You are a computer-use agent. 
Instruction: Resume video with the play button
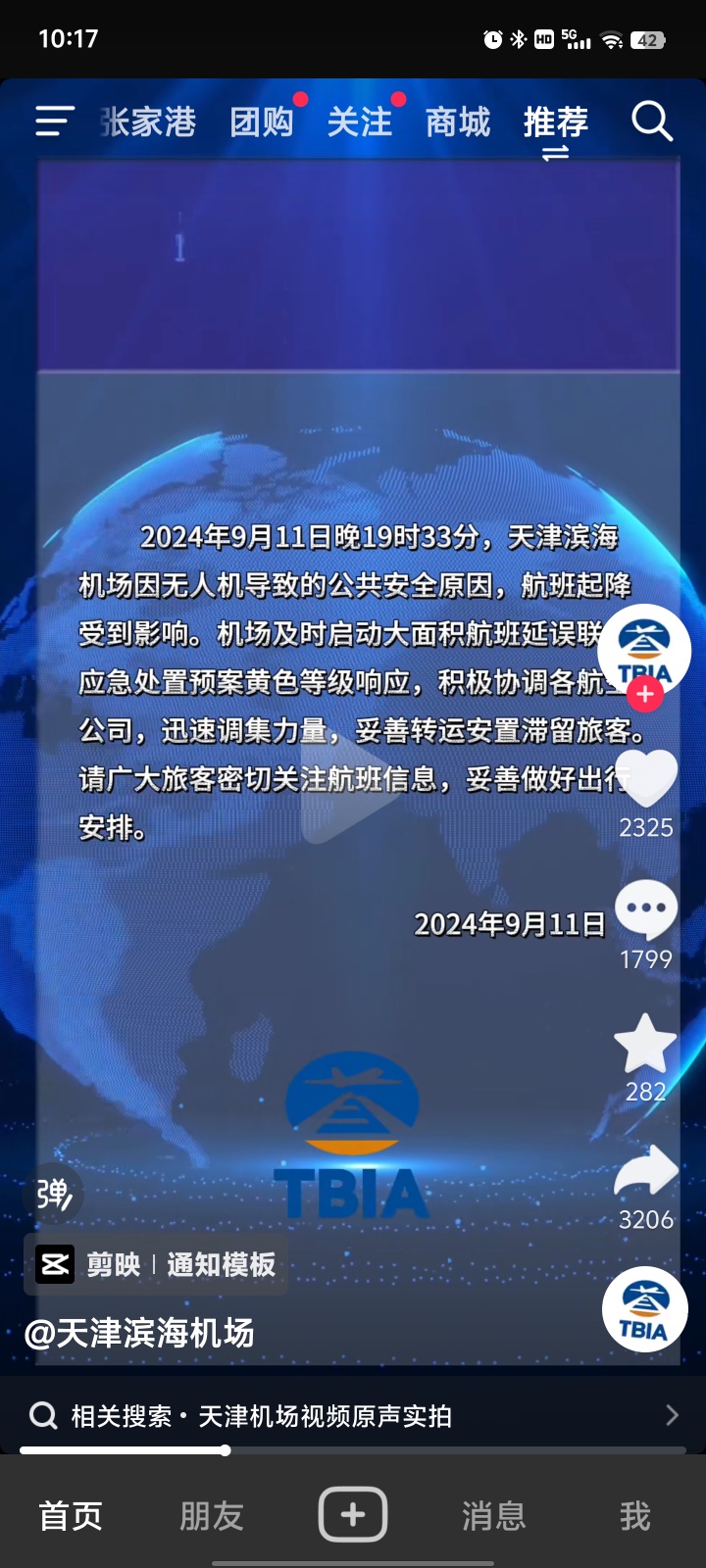point(351,796)
